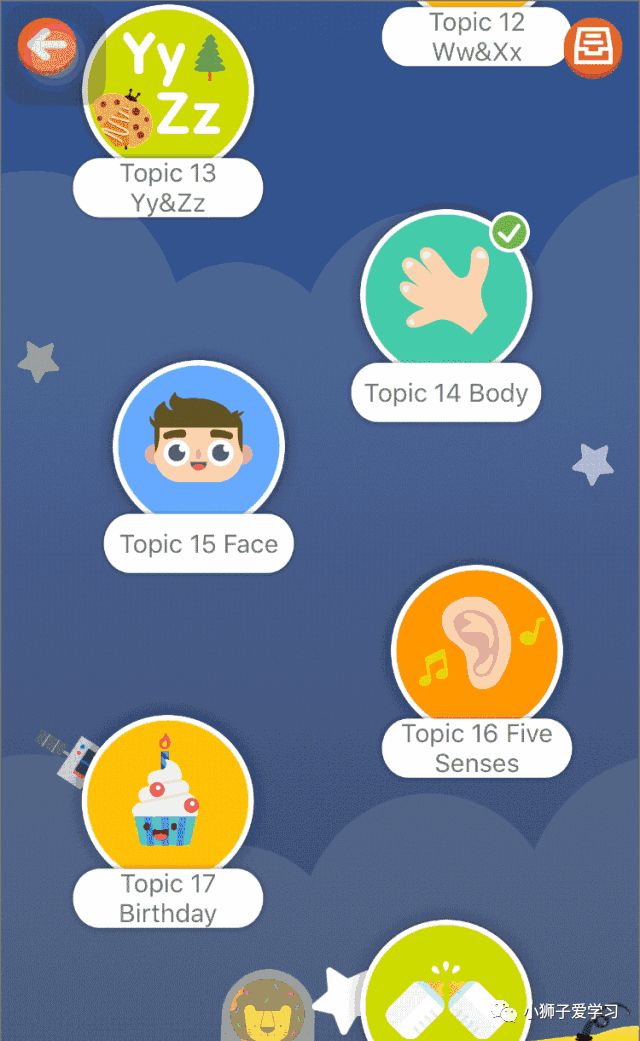Screen dimensions: 640x1041
Task: Open Topic 16 Five Senses
Action: click(477, 651)
